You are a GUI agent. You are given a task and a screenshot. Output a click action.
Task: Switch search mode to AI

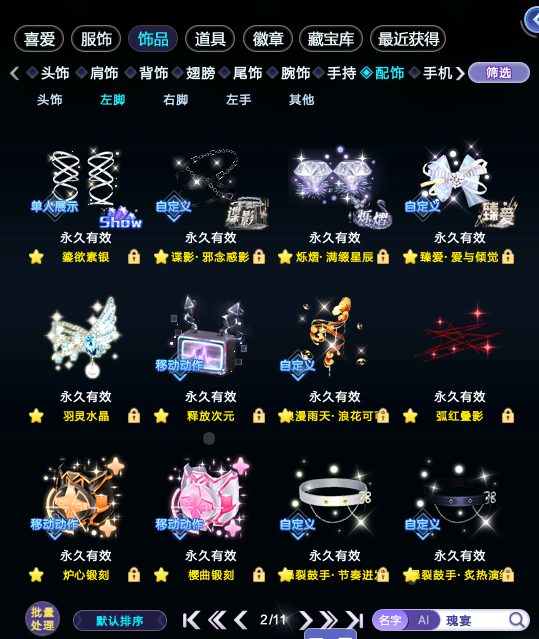click(x=423, y=620)
